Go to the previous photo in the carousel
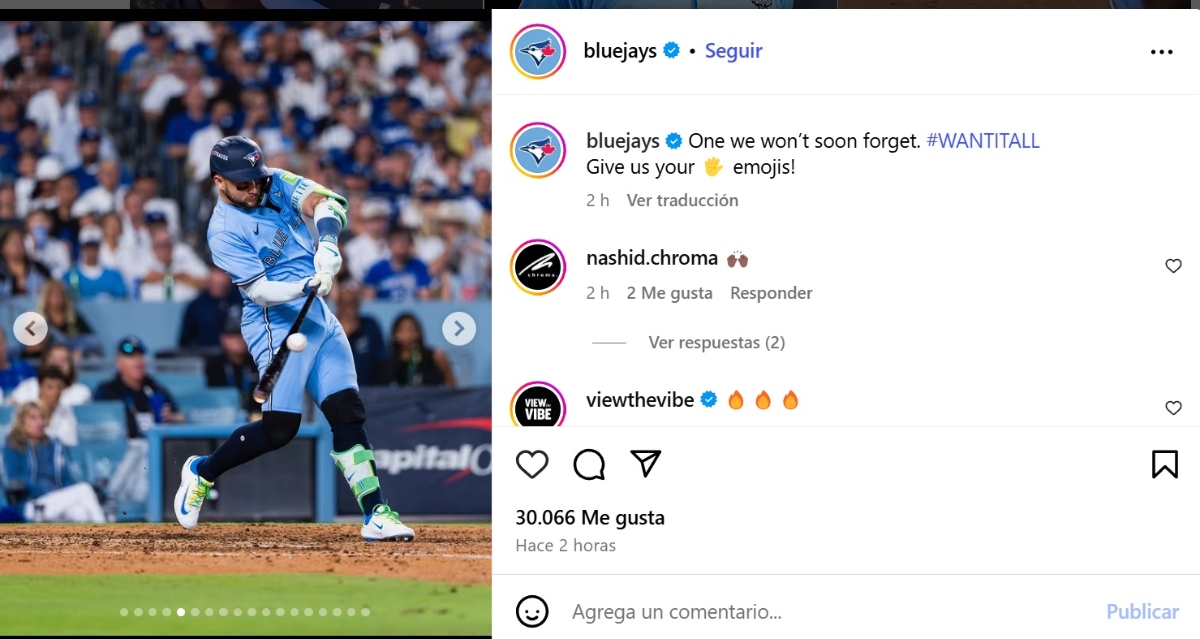1200x639 pixels. 31,328
